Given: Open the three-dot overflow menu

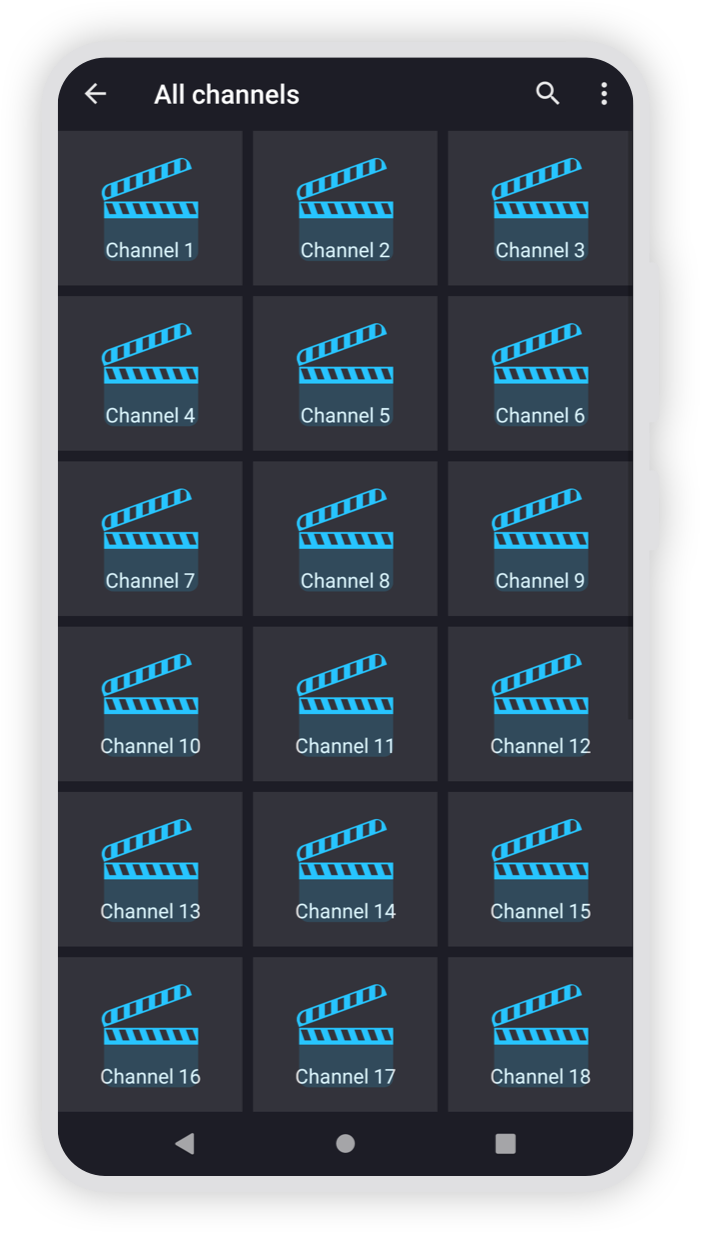Looking at the screenshot, I should click(604, 94).
